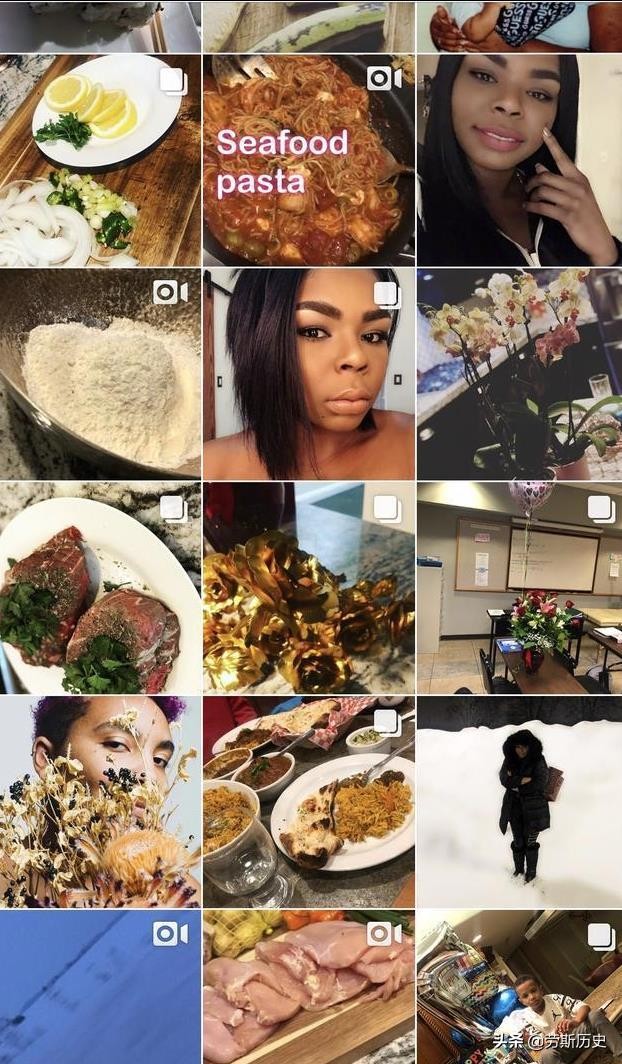Open the orchid flowers photo
The height and width of the screenshot is (1064, 622).
(519, 374)
